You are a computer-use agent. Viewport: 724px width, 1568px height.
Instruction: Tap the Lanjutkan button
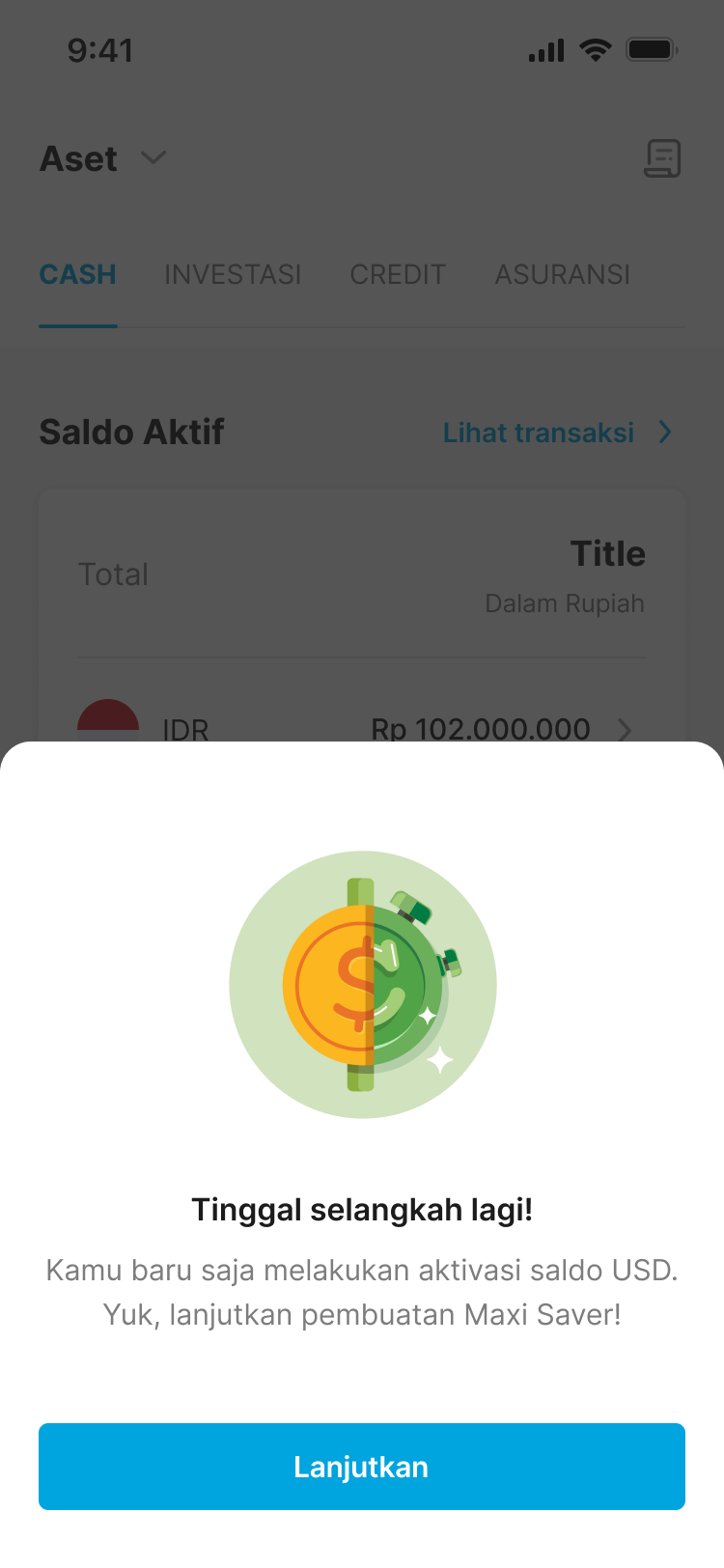[x=362, y=1466]
